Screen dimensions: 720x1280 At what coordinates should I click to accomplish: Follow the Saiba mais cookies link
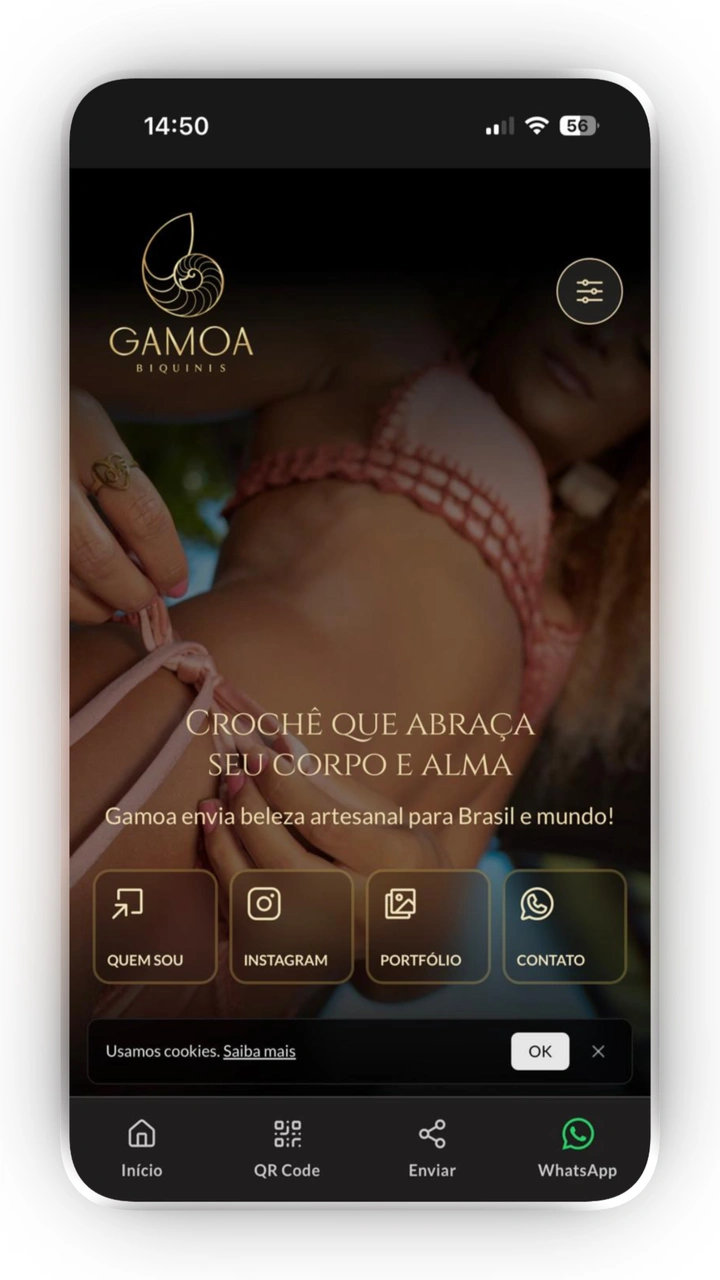coord(259,1051)
